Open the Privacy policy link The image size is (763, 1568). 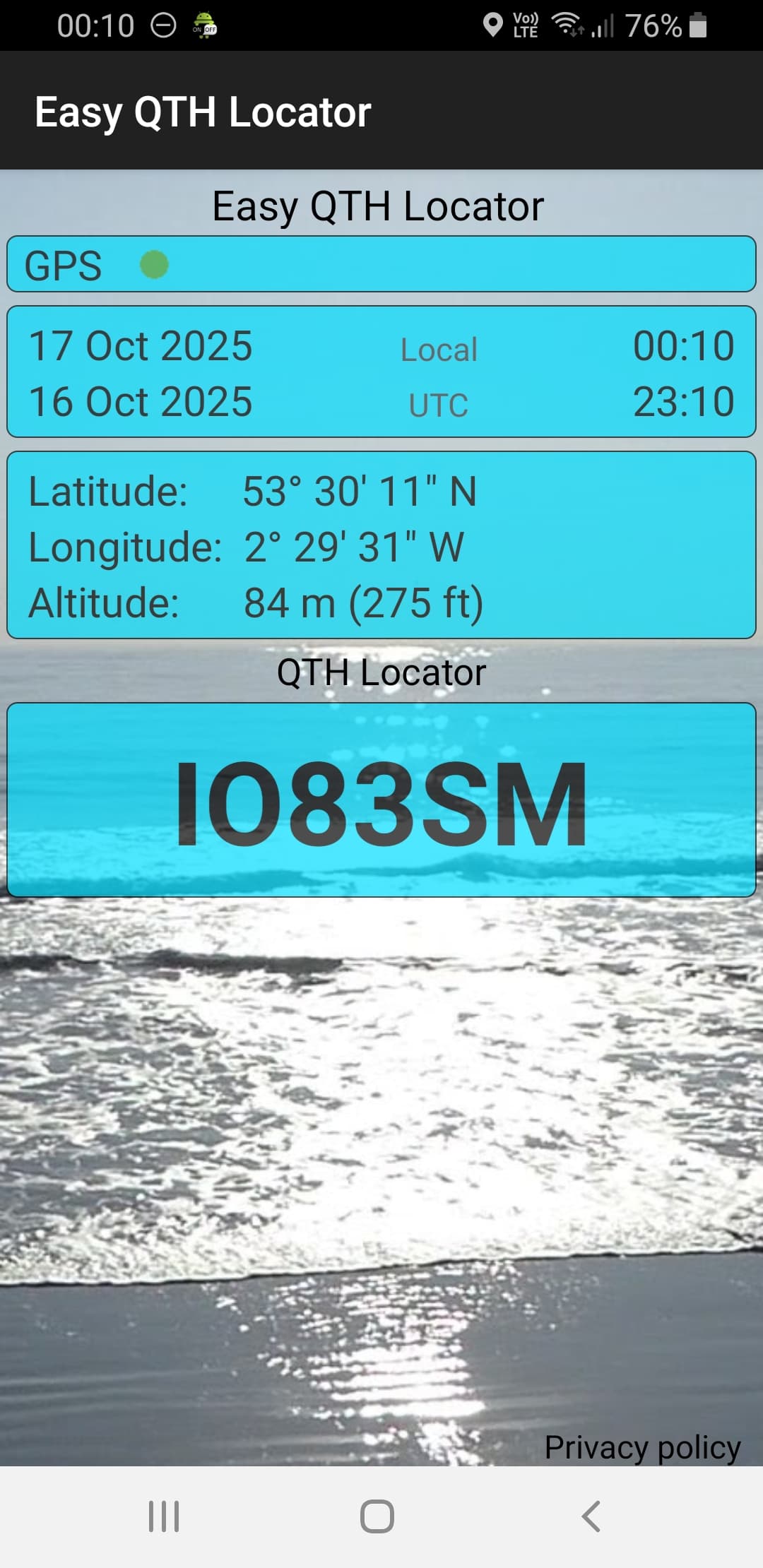[641, 1447]
